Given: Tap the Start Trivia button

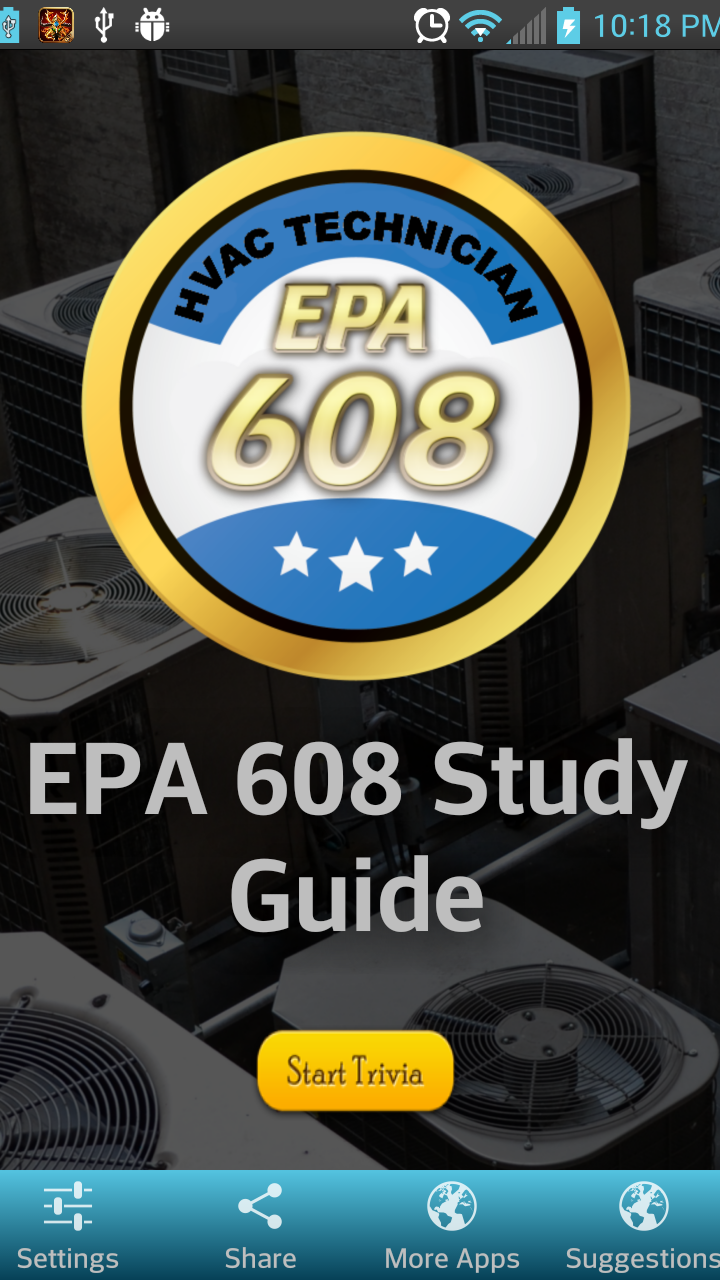Looking at the screenshot, I should (x=355, y=1071).
